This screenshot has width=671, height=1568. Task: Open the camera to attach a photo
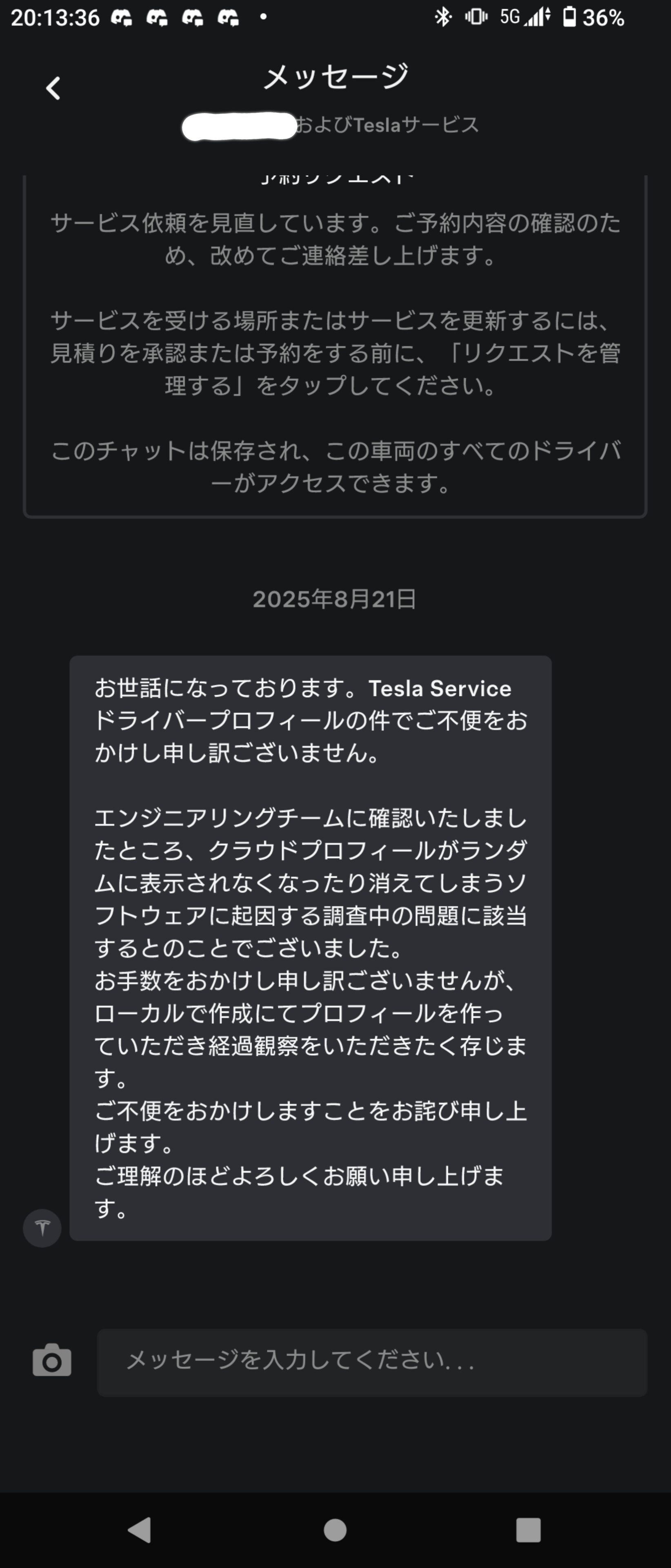pos(52,1361)
